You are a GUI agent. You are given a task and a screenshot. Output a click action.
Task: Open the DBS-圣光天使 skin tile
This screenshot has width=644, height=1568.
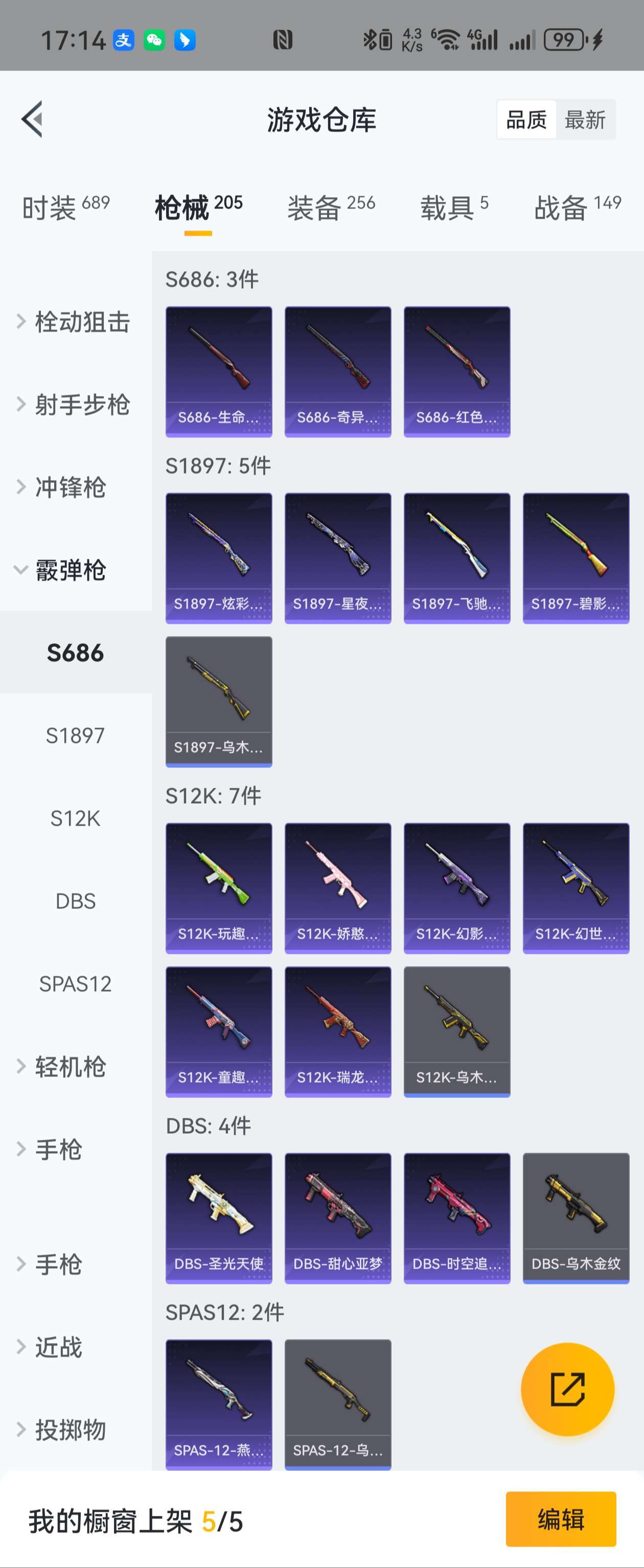tap(219, 1218)
